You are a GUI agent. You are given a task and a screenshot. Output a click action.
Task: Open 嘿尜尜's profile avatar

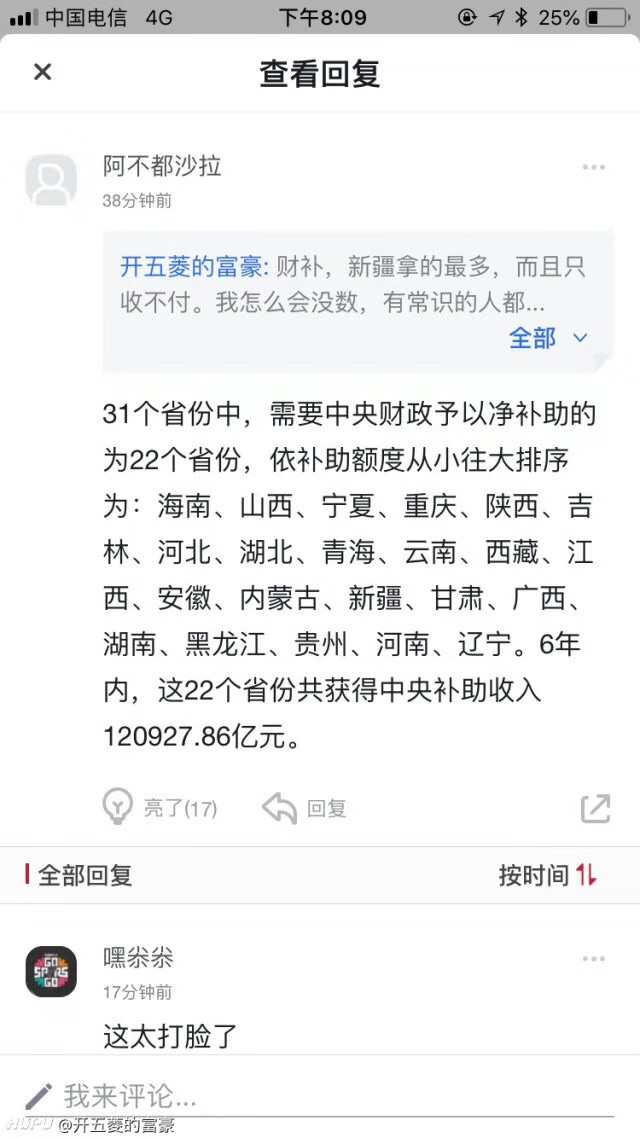(x=52, y=971)
